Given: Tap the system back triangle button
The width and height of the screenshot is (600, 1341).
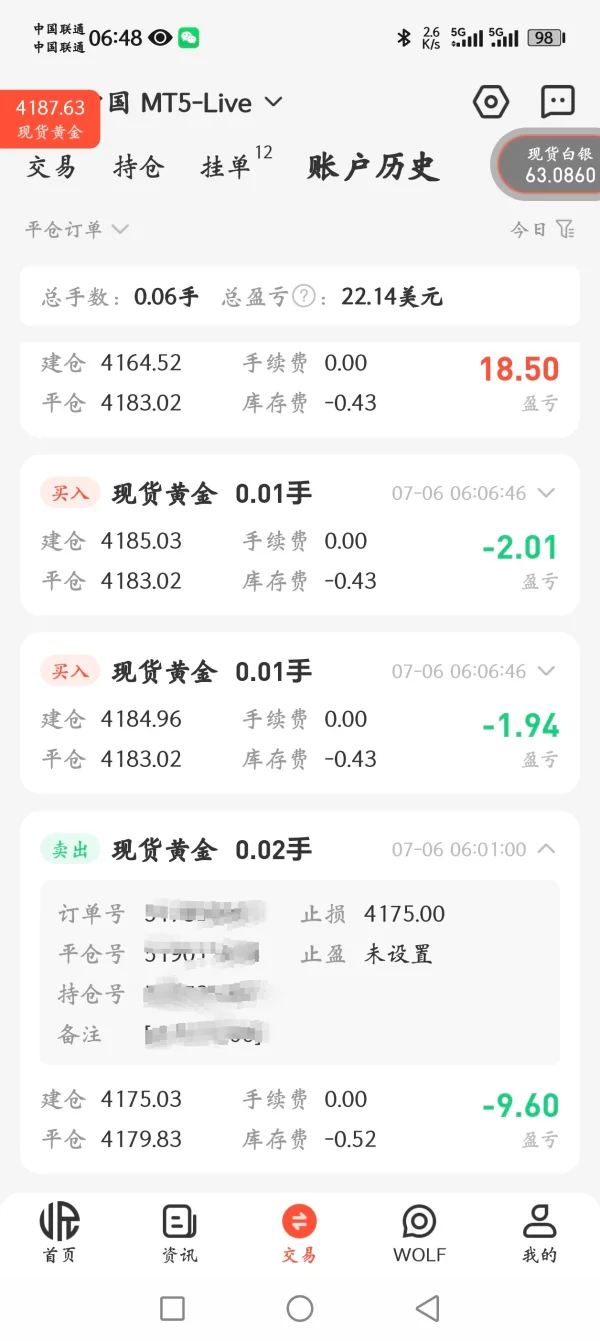Looking at the screenshot, I should coord(428,1308).
